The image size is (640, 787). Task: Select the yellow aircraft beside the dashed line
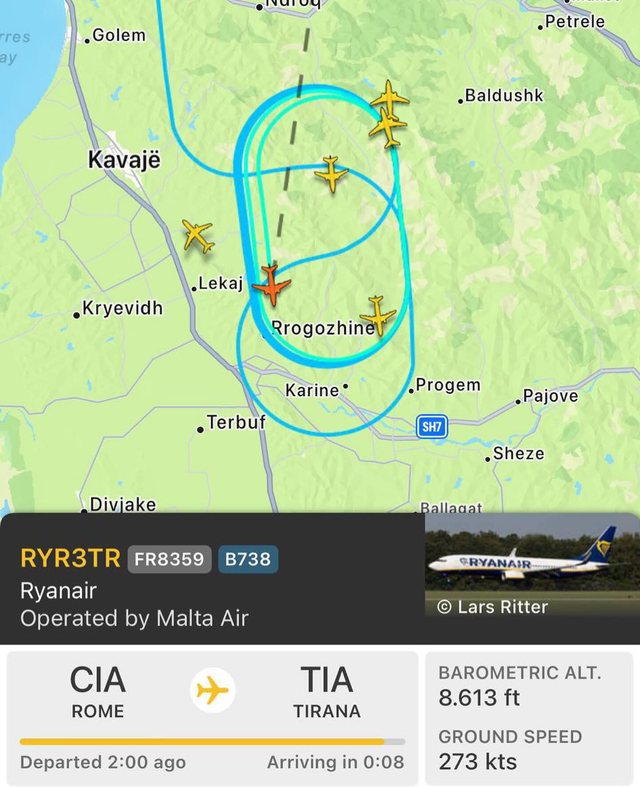(331, 173)
